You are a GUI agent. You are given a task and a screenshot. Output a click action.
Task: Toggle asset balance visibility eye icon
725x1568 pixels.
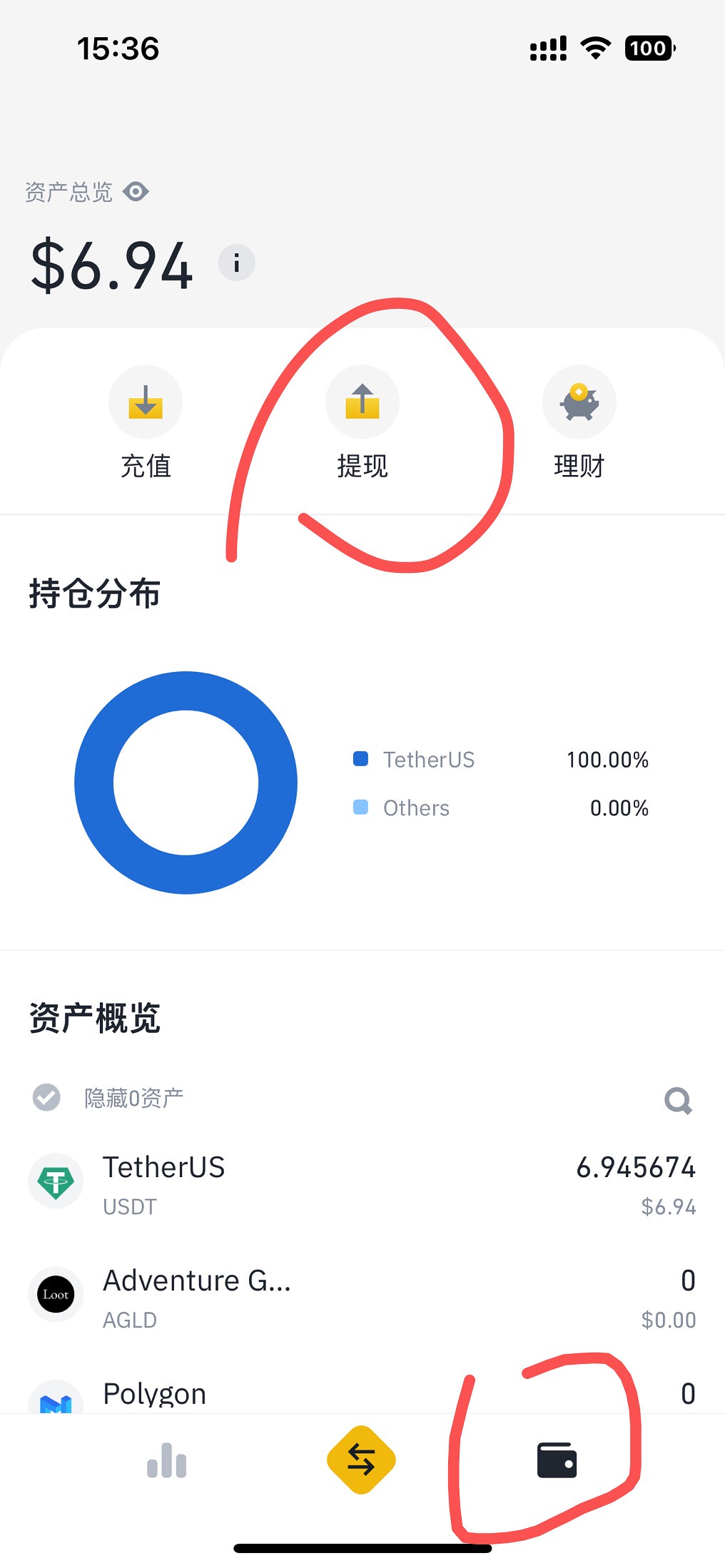[x=136, y=191]
